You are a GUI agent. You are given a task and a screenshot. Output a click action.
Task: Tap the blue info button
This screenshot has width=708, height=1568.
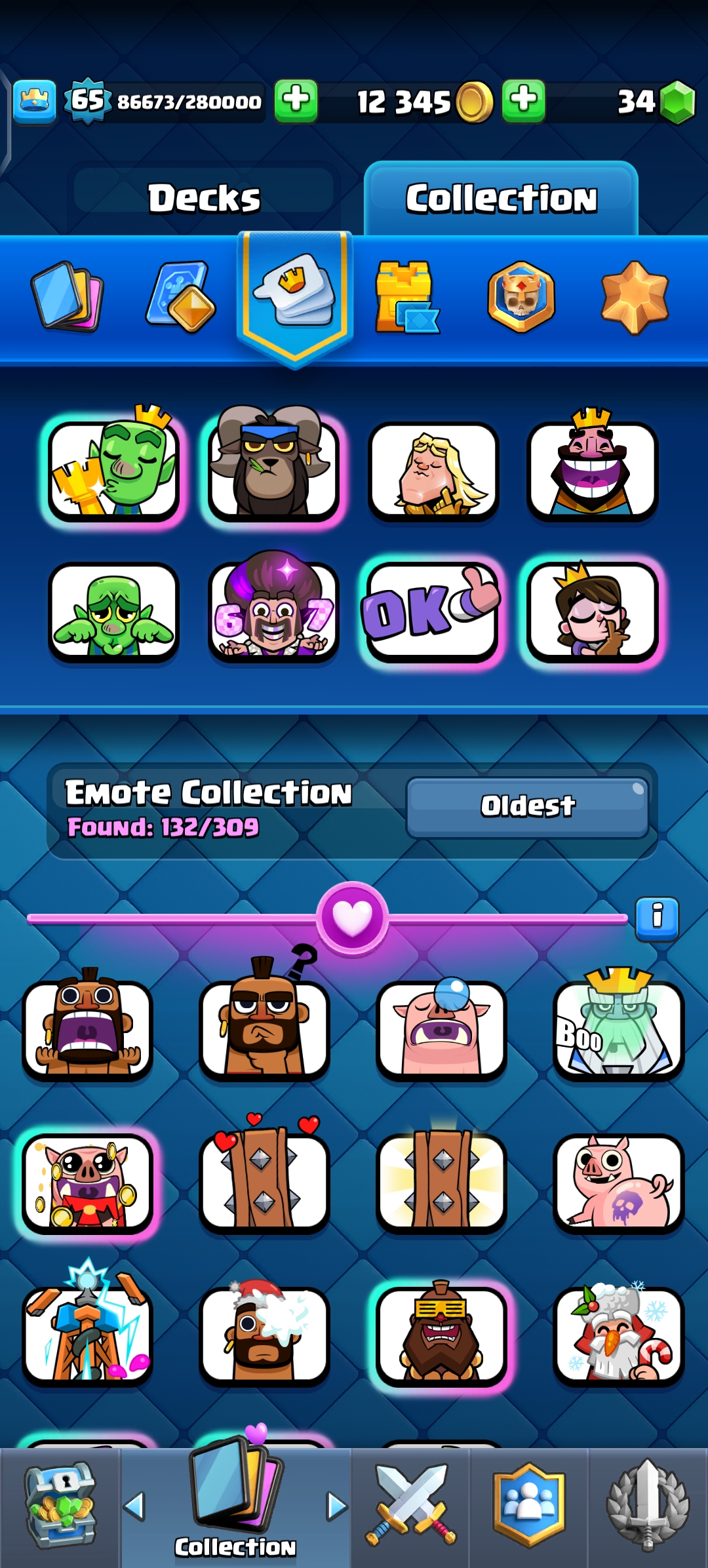point(658,918)
